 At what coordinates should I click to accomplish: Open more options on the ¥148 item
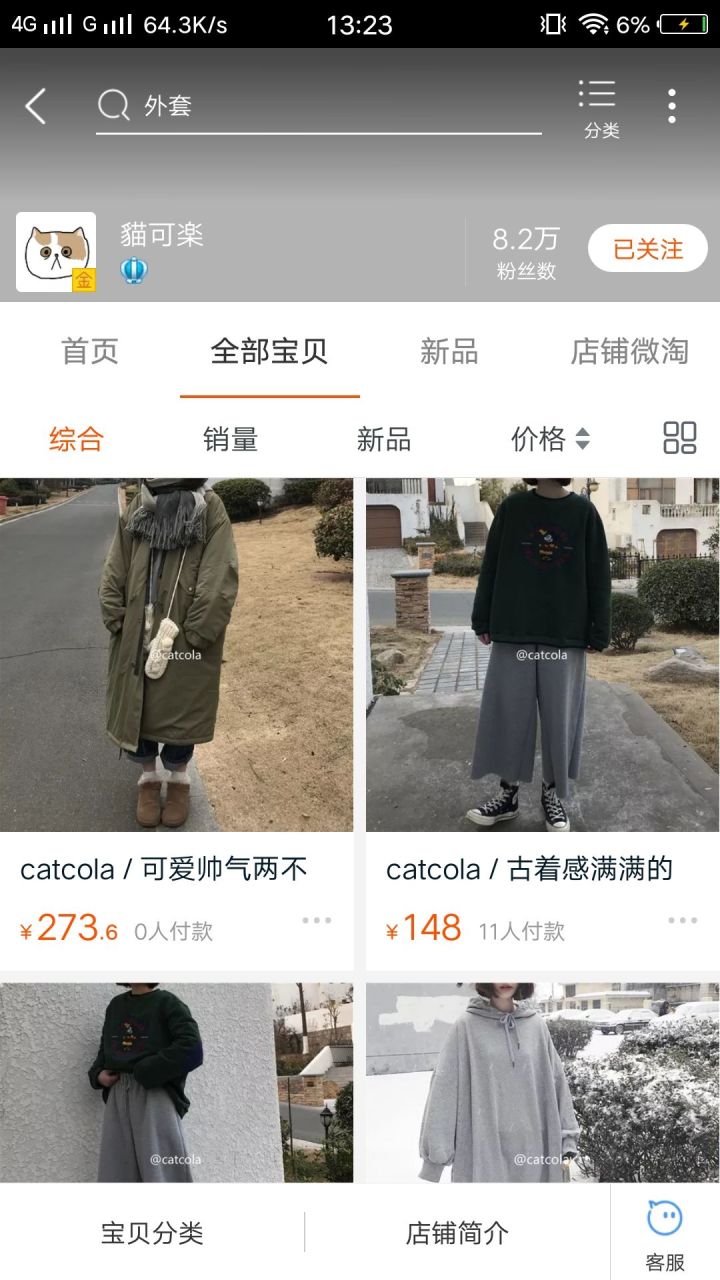(682, 921)
